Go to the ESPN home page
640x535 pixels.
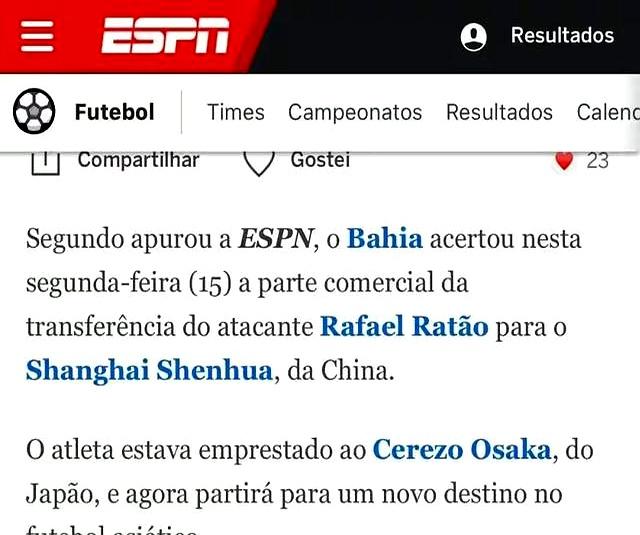(165, 37)
